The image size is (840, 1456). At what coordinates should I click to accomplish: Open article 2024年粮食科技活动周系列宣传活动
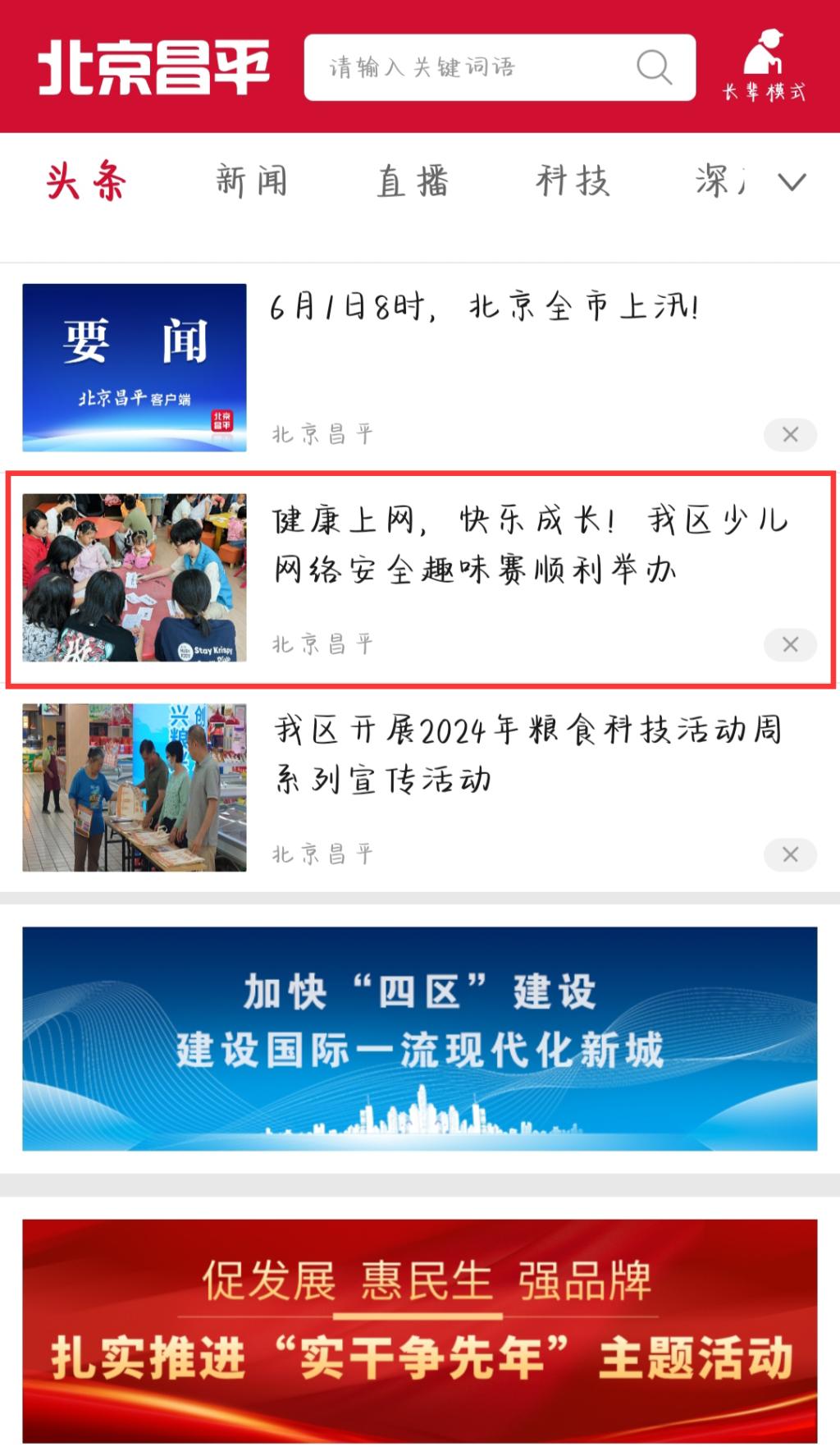pos(529,753)
